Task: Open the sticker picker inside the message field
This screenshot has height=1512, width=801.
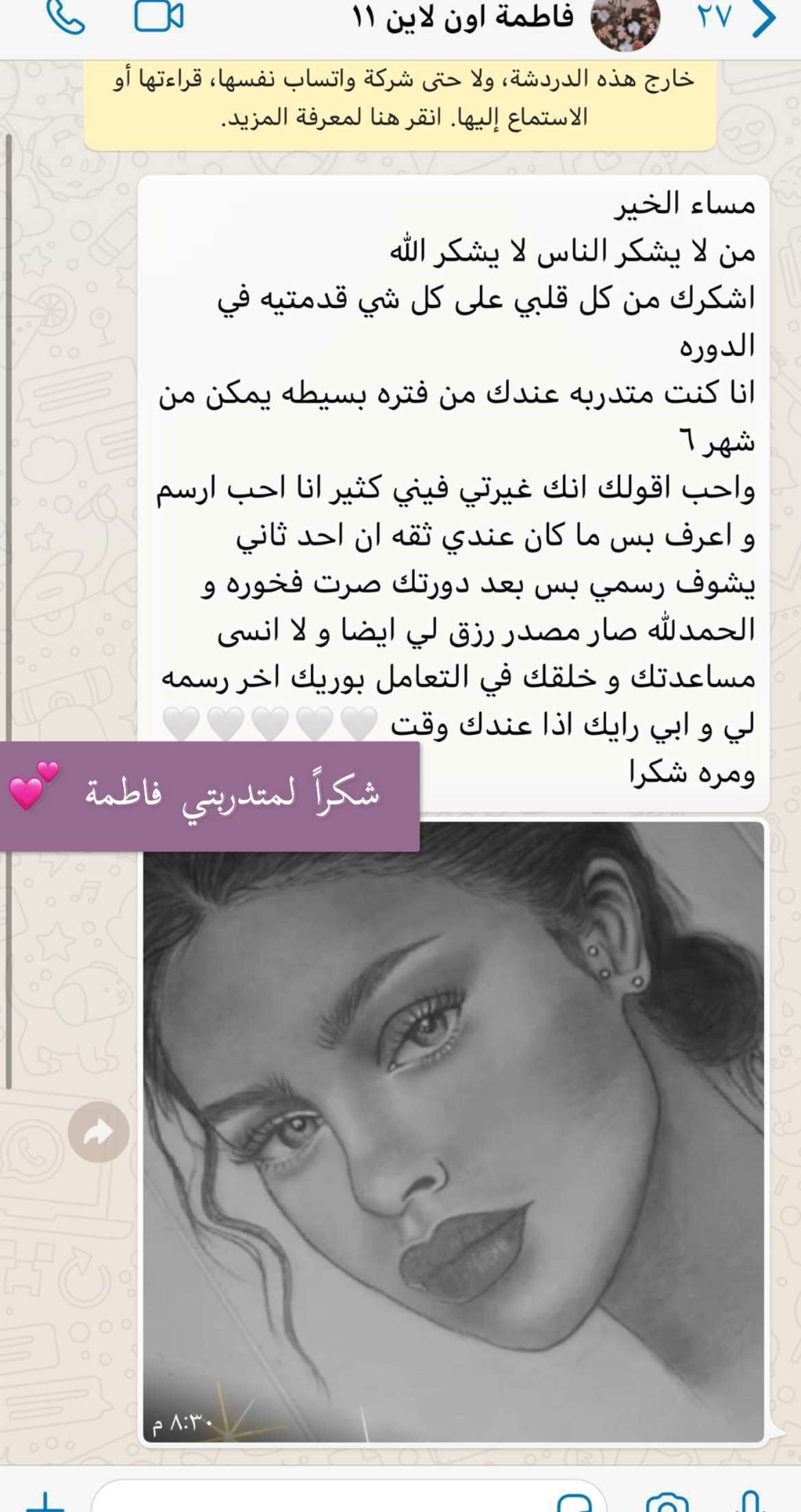Action: [578, 1507]
